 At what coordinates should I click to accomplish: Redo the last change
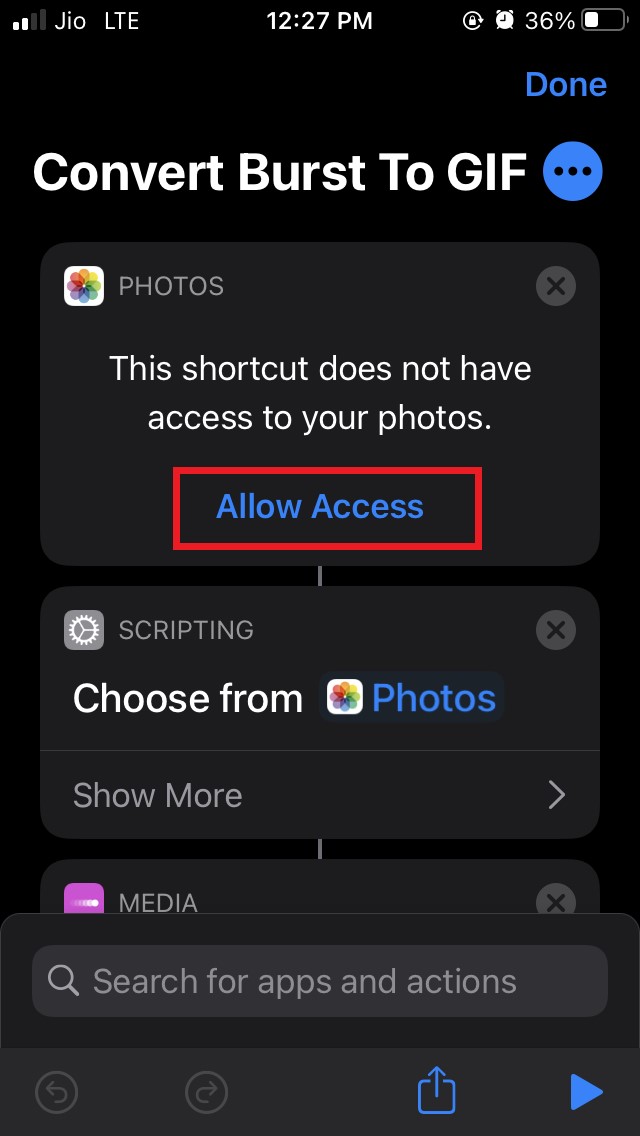206,1092
